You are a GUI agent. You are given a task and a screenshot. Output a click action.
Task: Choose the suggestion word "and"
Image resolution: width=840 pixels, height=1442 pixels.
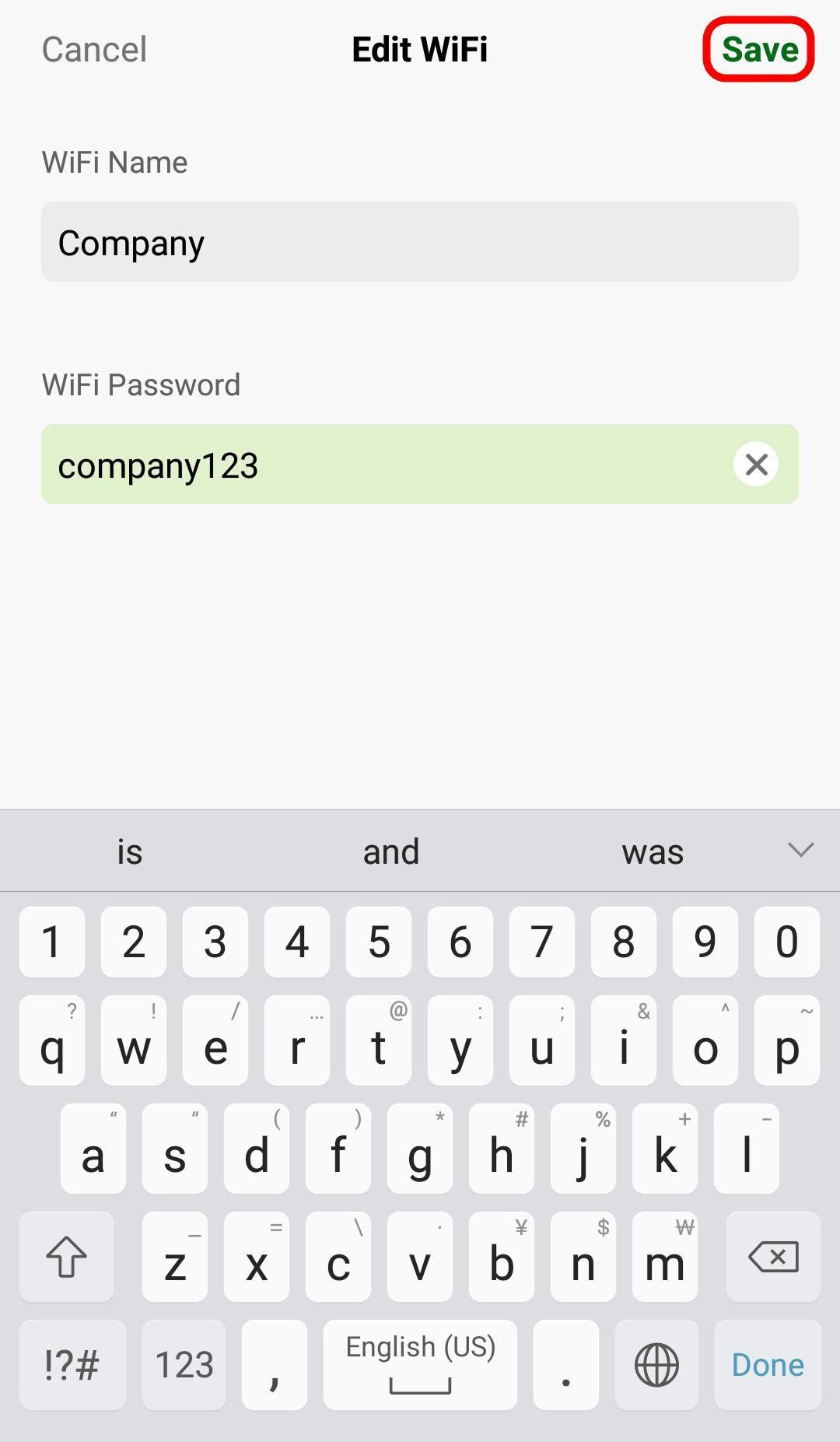(391, 851)
